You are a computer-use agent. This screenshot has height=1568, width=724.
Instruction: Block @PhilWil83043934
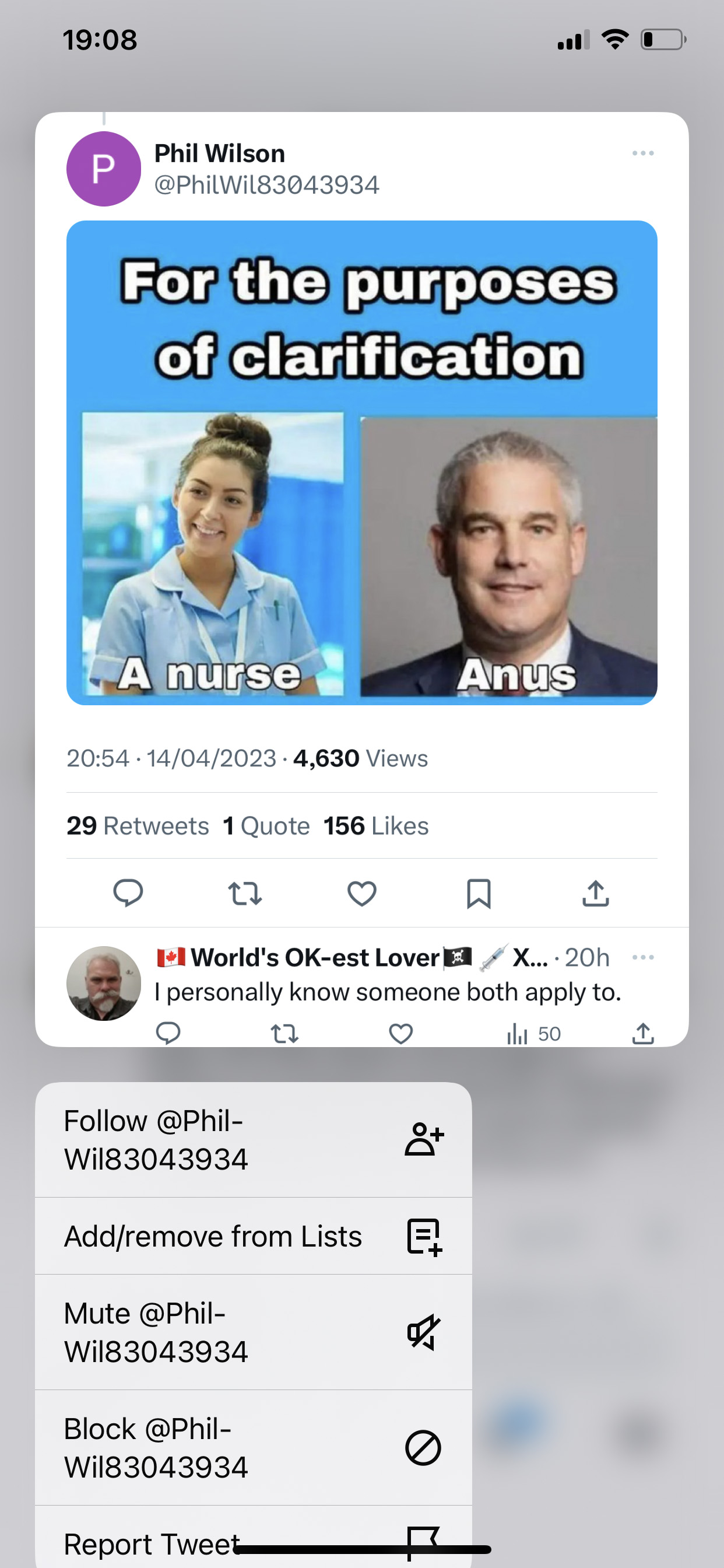(x=253, y=1448)
